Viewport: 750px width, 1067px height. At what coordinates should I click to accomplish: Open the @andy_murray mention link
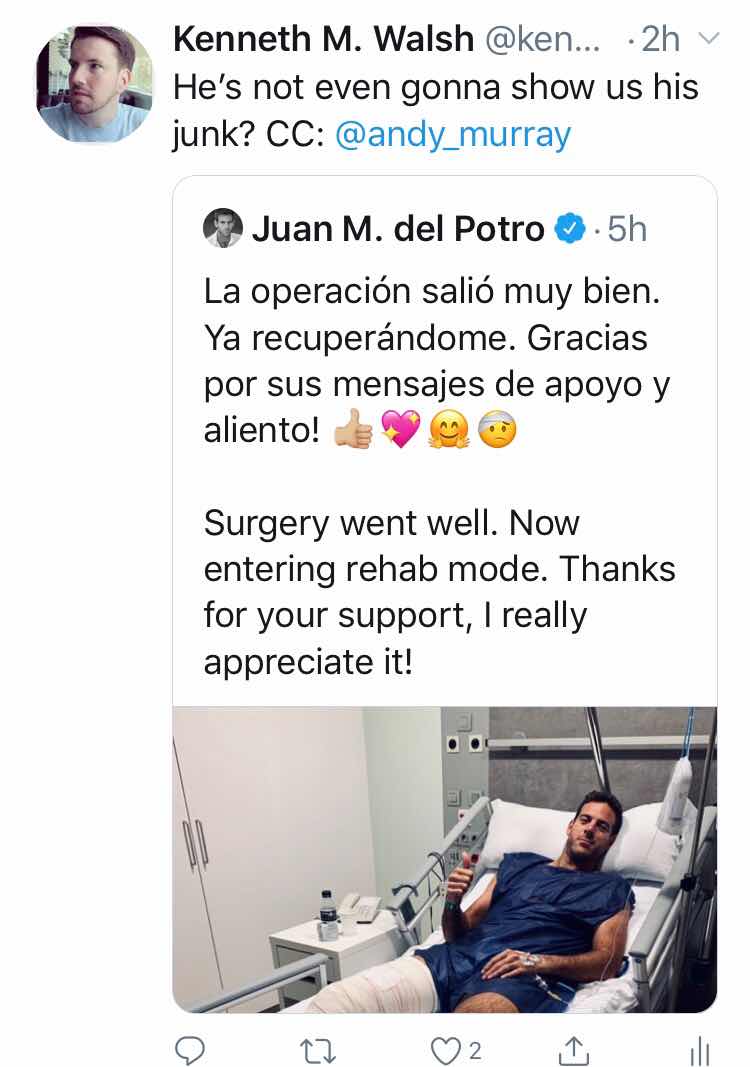pos(453,136)
